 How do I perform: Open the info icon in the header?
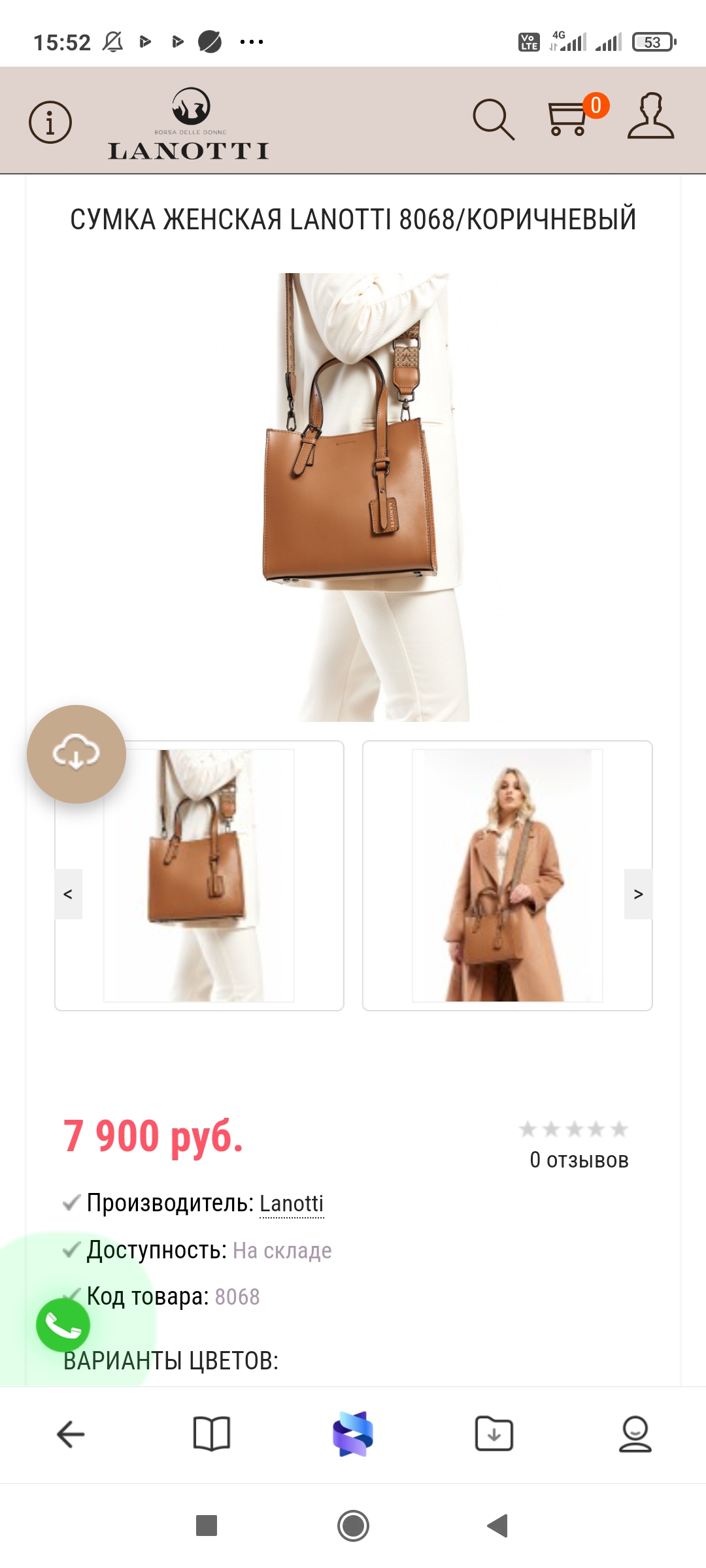(x=50, y=122)
